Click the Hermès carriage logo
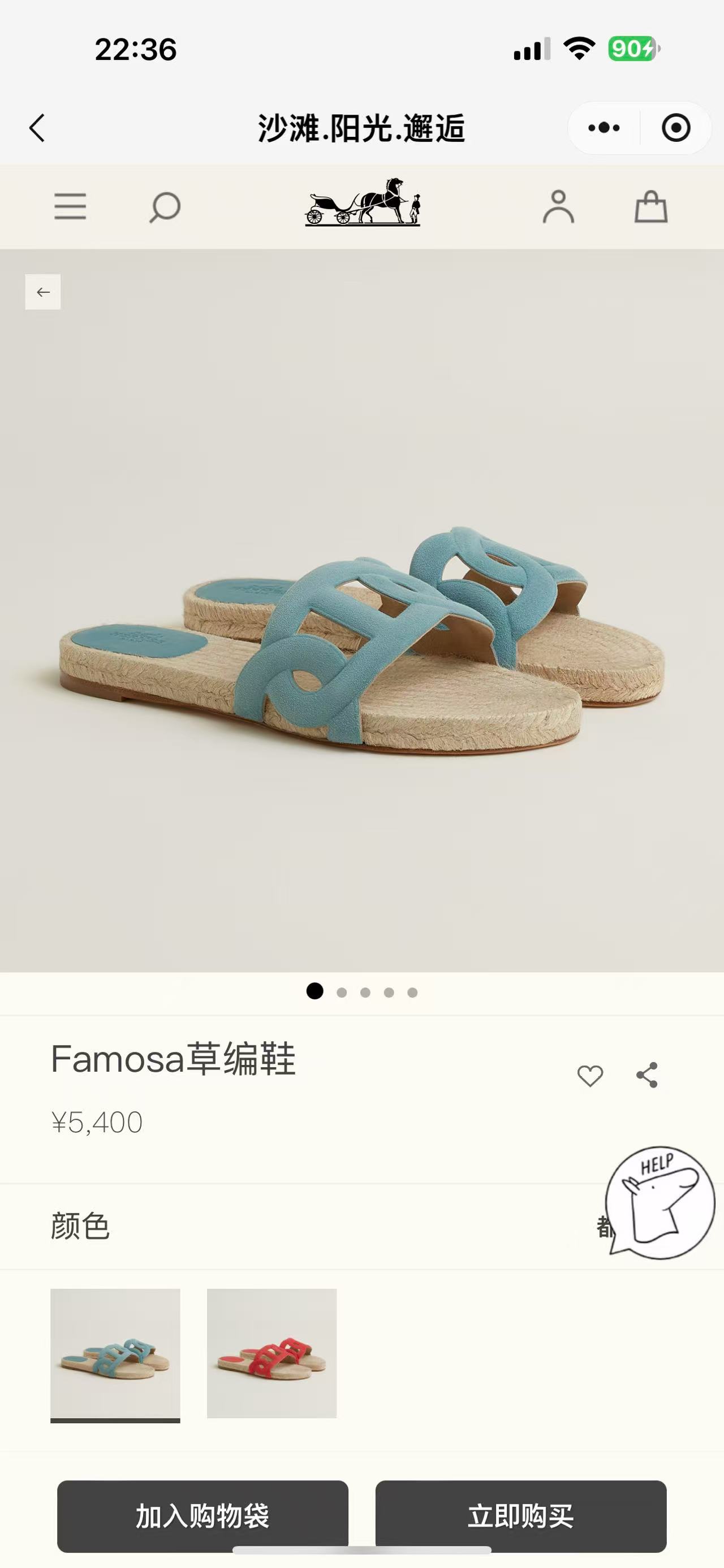 361,206
